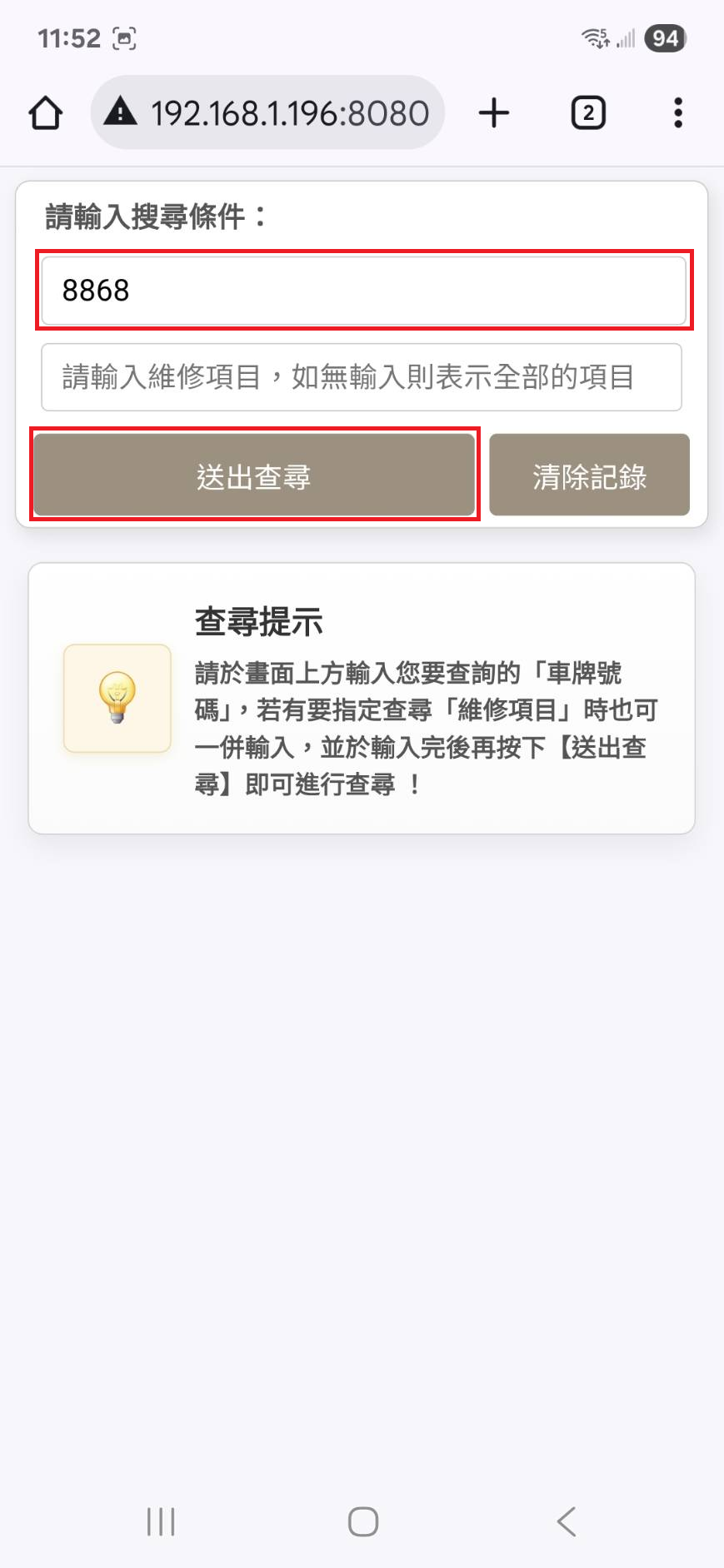Go to the browser home page

pyautogui.click(x=46, y=113)
